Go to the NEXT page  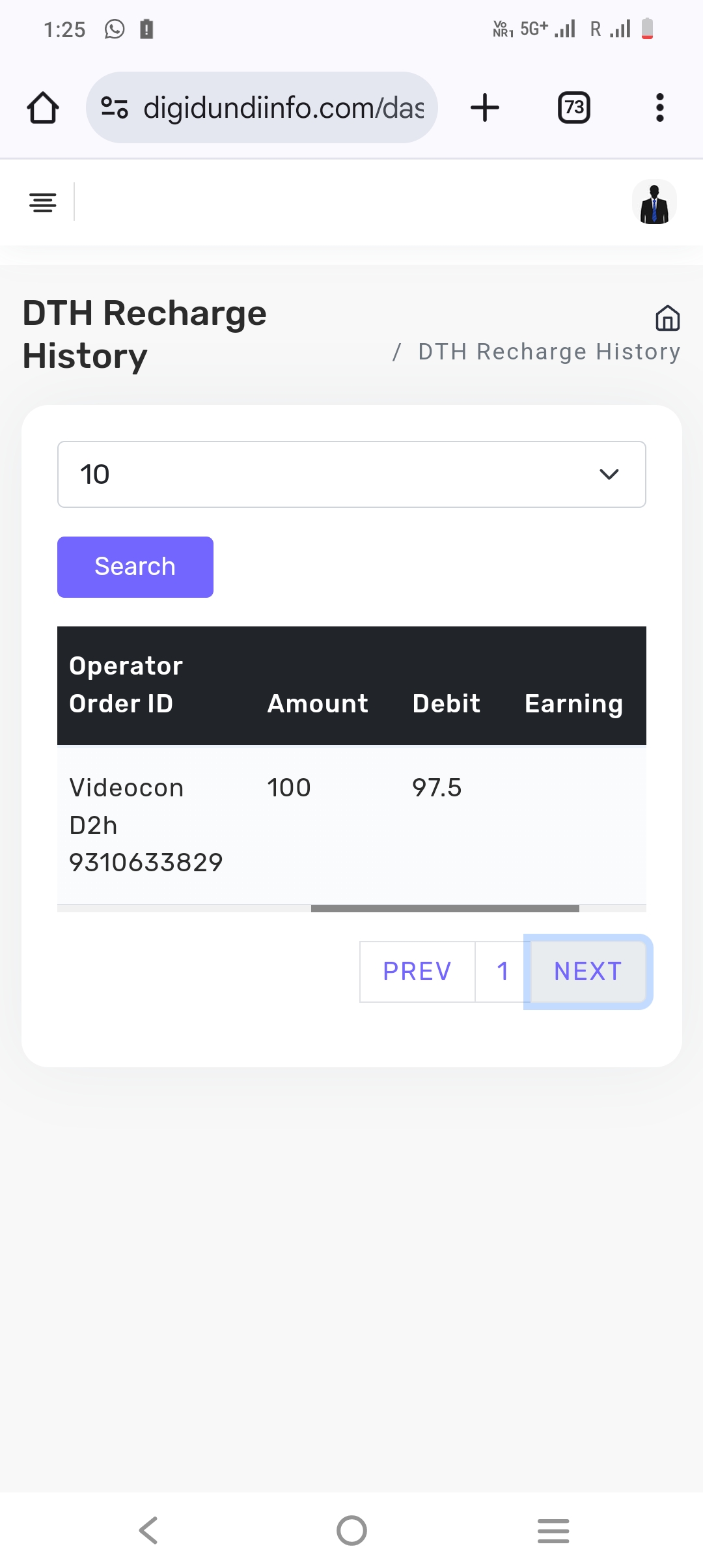pyautogui.click(x=588, y=972)
